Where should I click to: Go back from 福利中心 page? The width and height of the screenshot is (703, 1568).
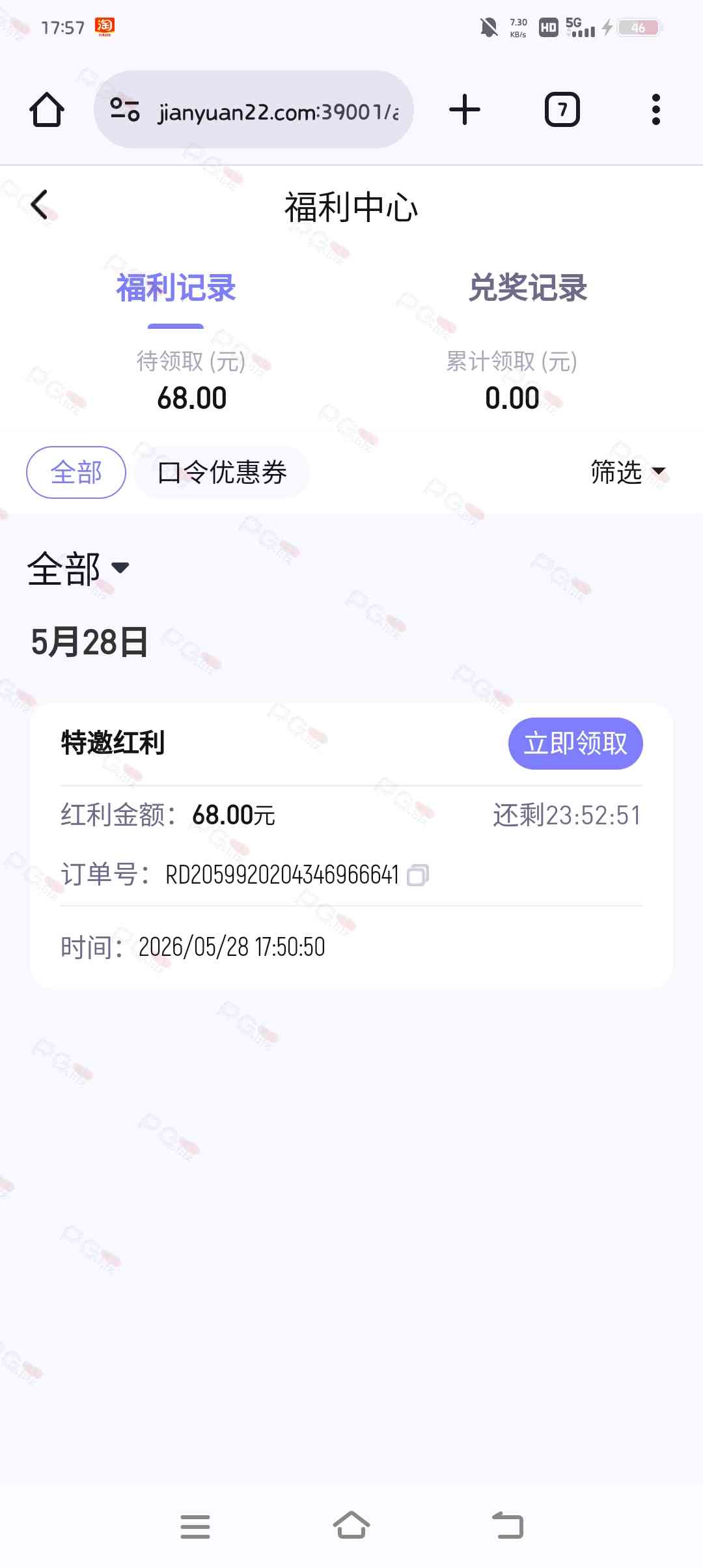tap(40, 205)
